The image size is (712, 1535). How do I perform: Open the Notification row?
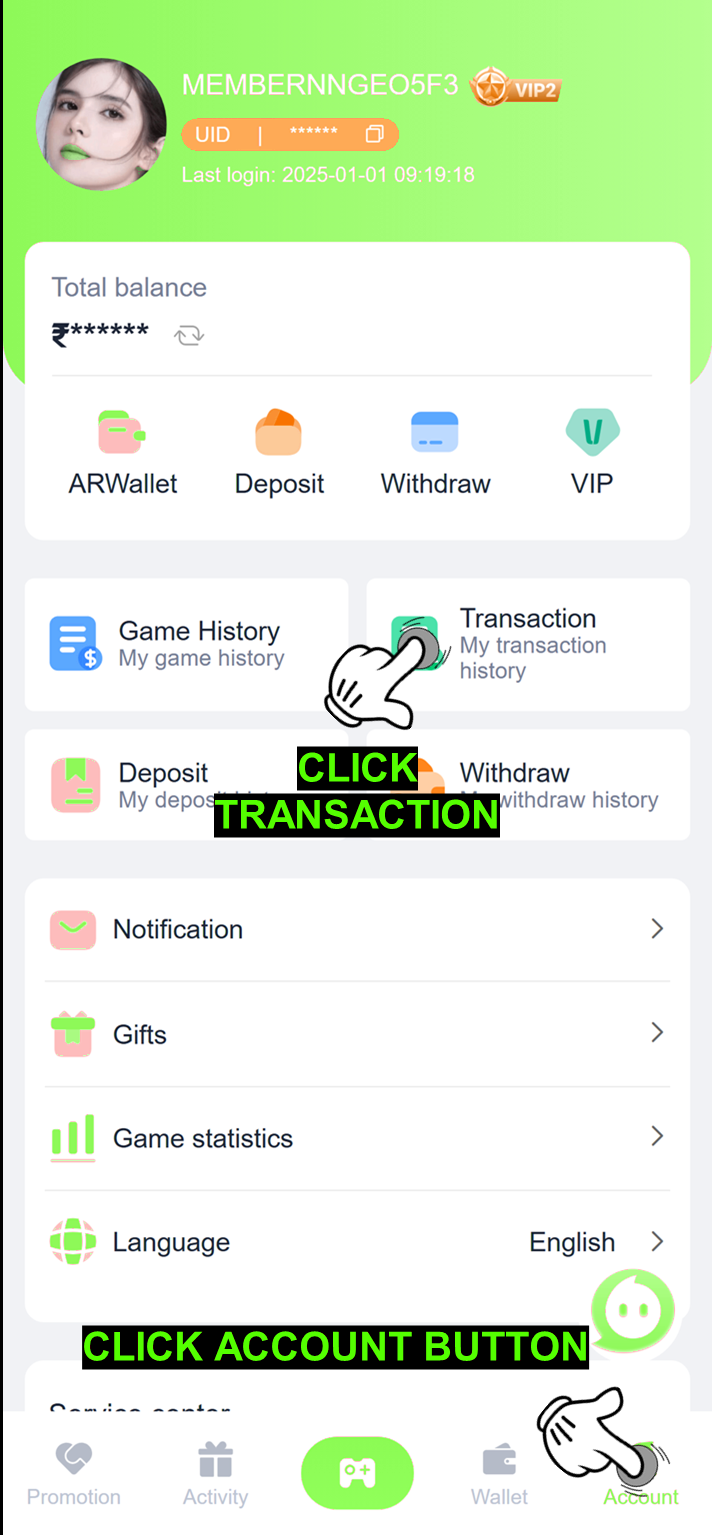point(357,929)
